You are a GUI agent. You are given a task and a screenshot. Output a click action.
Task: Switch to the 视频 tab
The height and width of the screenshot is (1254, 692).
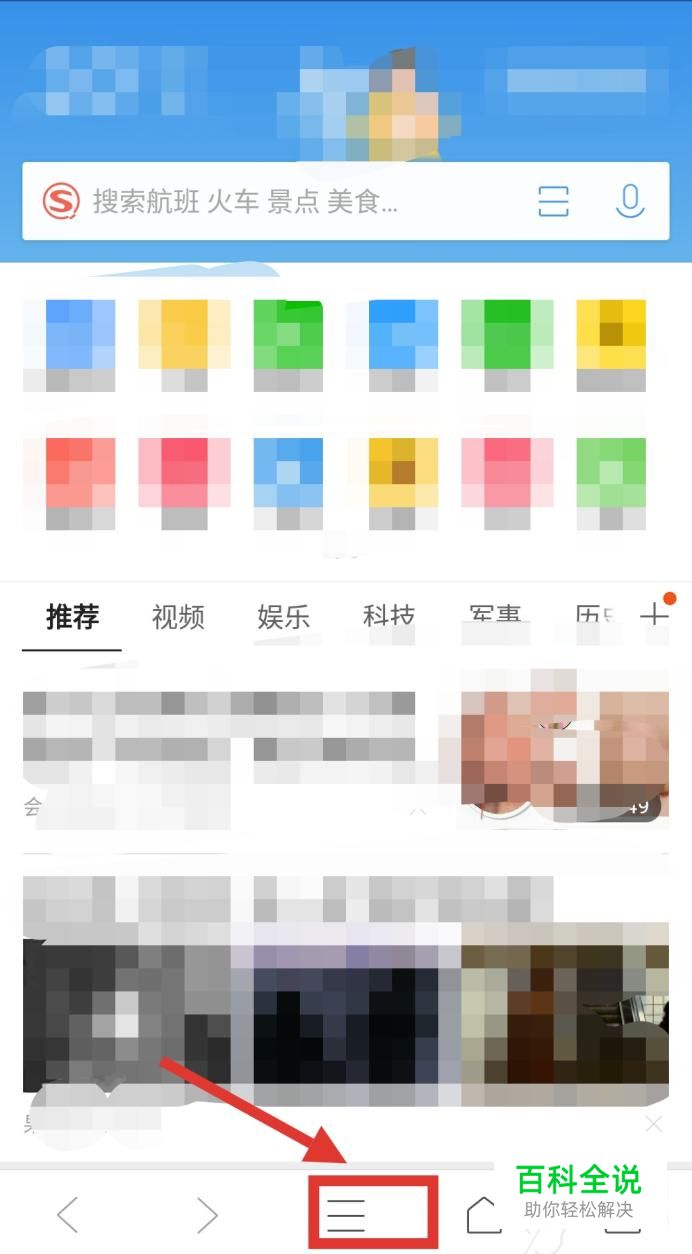click(x=178, y=617)
